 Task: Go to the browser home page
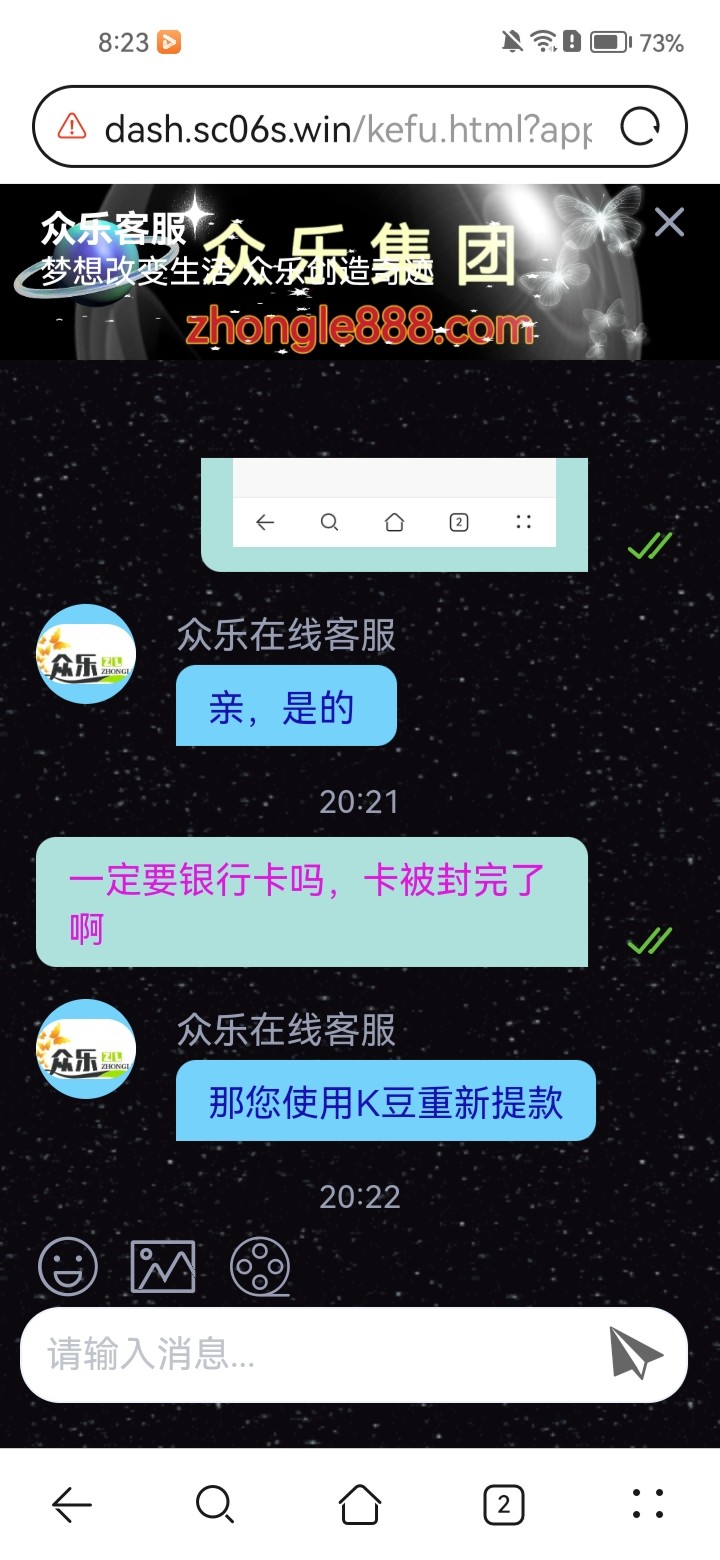tap(360, 1504)
